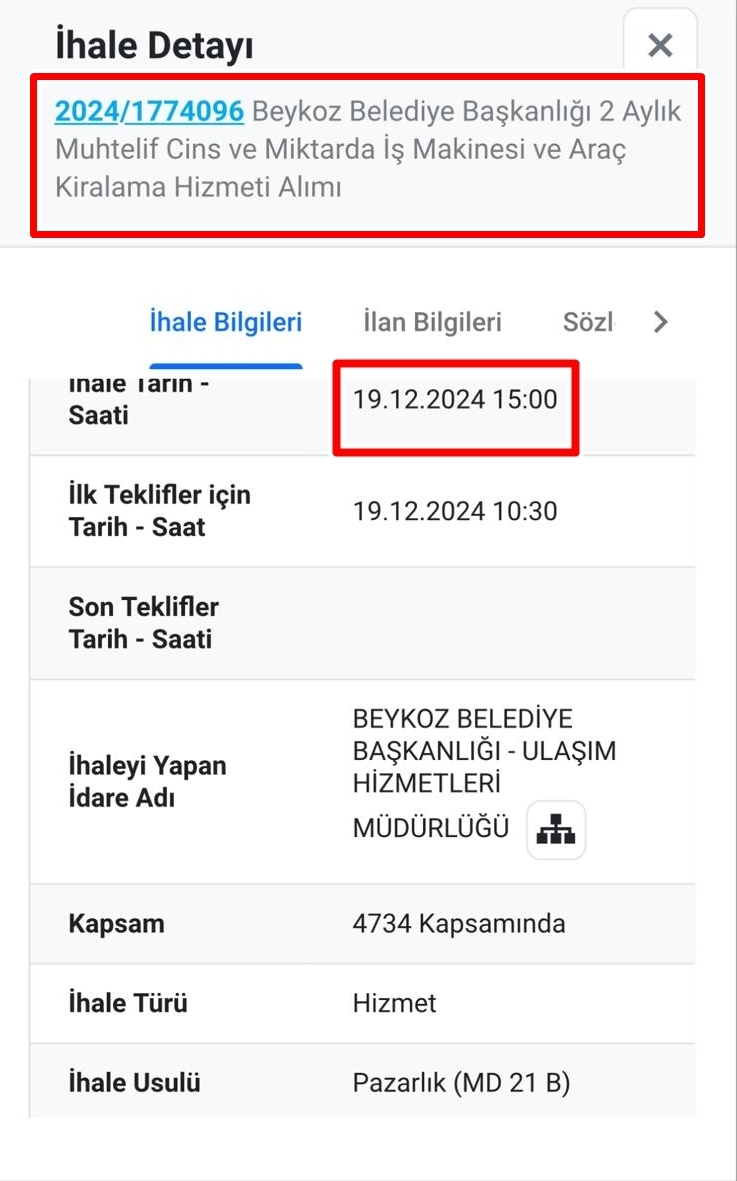Close the İhale Detayı dialog
The image size is (737, 1181).
click(x=659, y=45)
